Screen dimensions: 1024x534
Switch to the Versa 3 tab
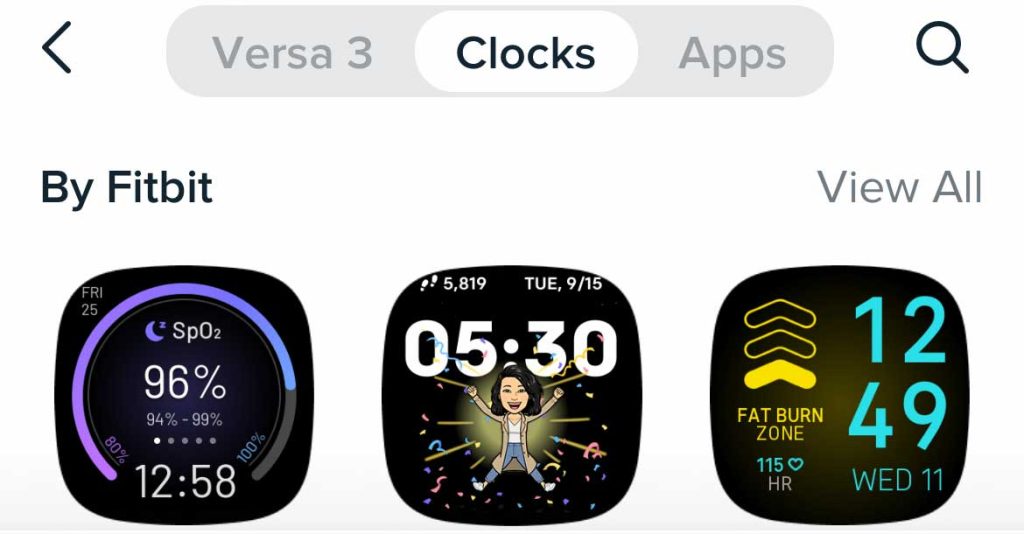tap(292, 53)
